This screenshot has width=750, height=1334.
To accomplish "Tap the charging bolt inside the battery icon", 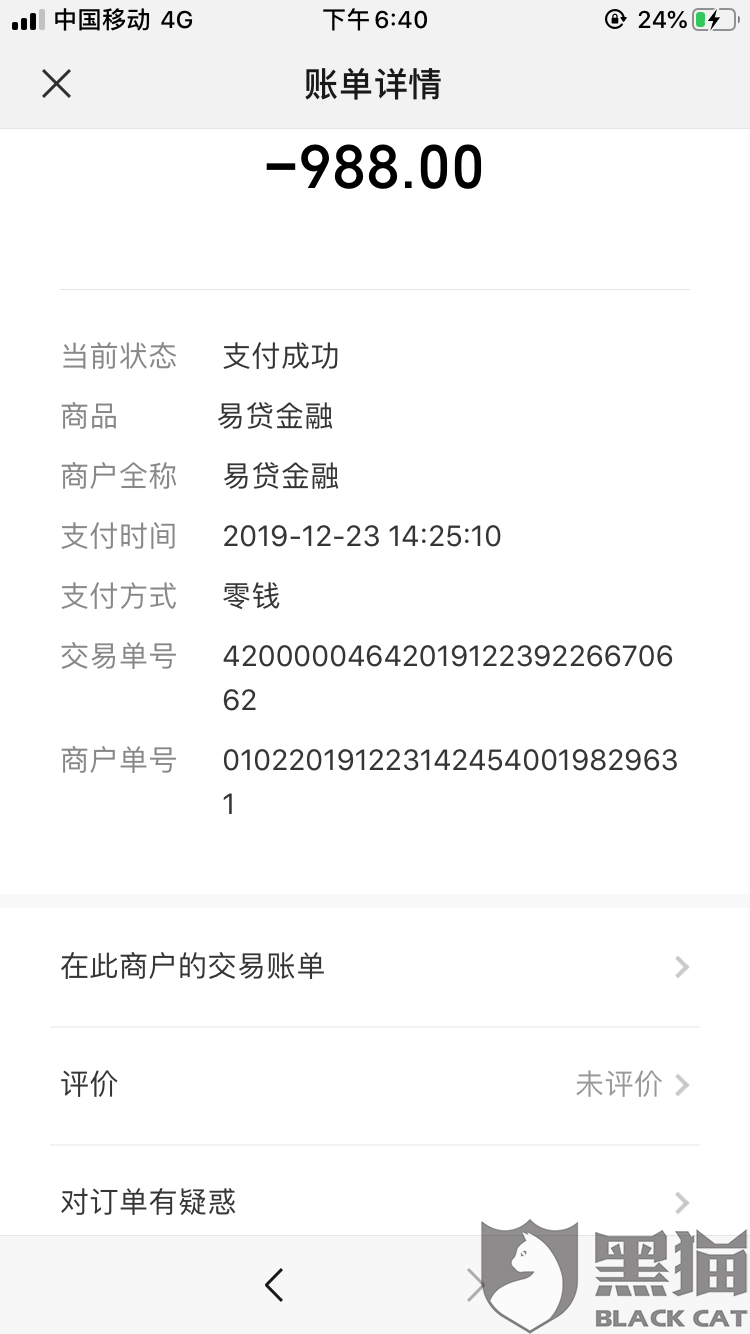I will 711,18.
